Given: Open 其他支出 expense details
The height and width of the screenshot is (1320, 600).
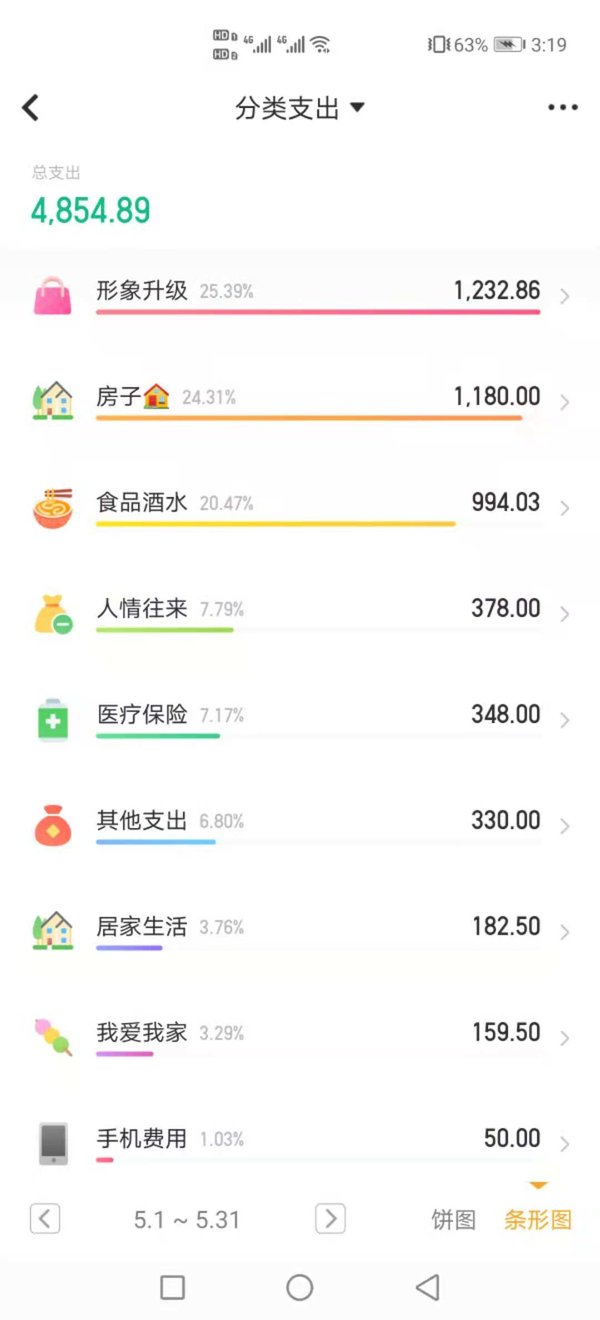Looking at the screenshot, I should tap(300, 826).
